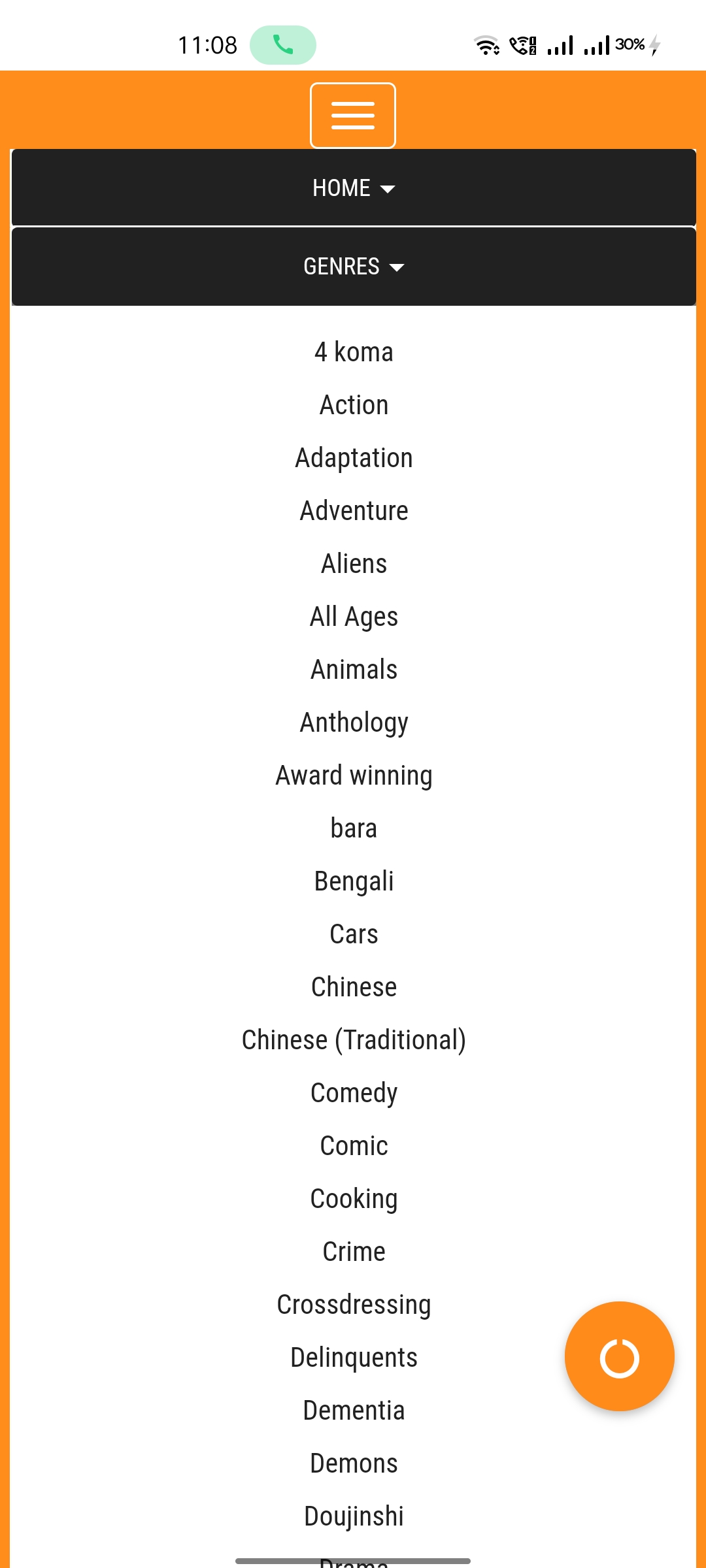
Task: Select the Adventure genre
Action: pyautogui.click(x=353, y=510)
